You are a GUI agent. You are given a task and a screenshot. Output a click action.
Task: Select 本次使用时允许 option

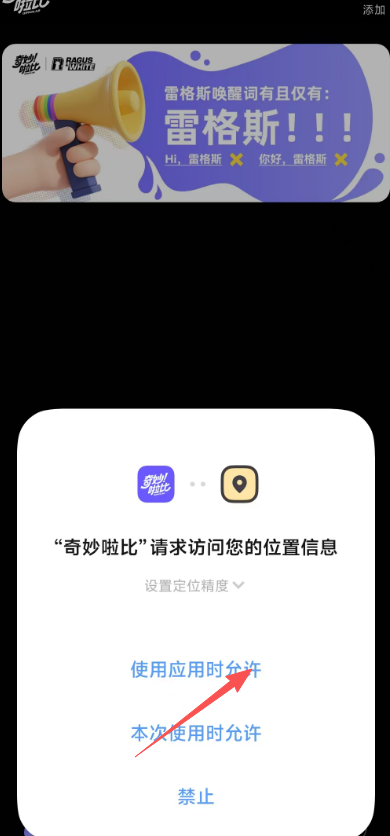195,733
